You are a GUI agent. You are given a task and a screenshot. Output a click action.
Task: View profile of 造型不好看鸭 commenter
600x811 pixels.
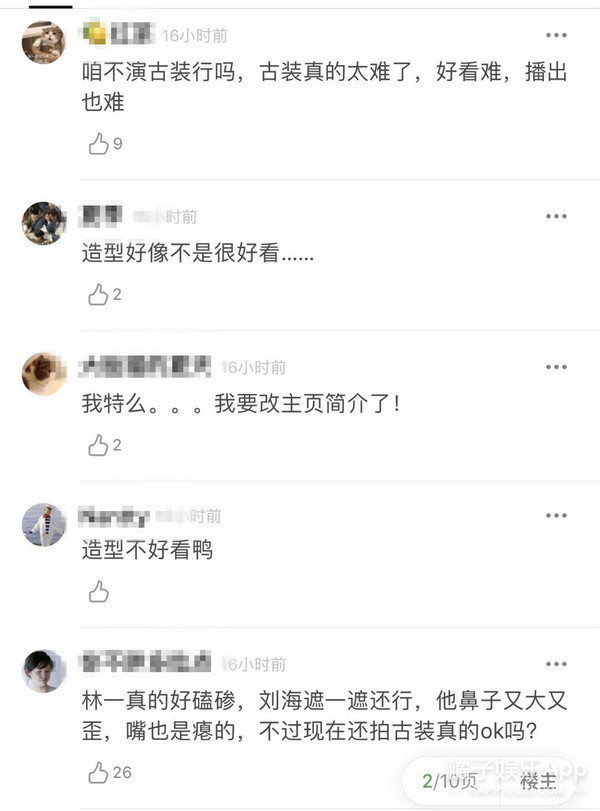44,524
